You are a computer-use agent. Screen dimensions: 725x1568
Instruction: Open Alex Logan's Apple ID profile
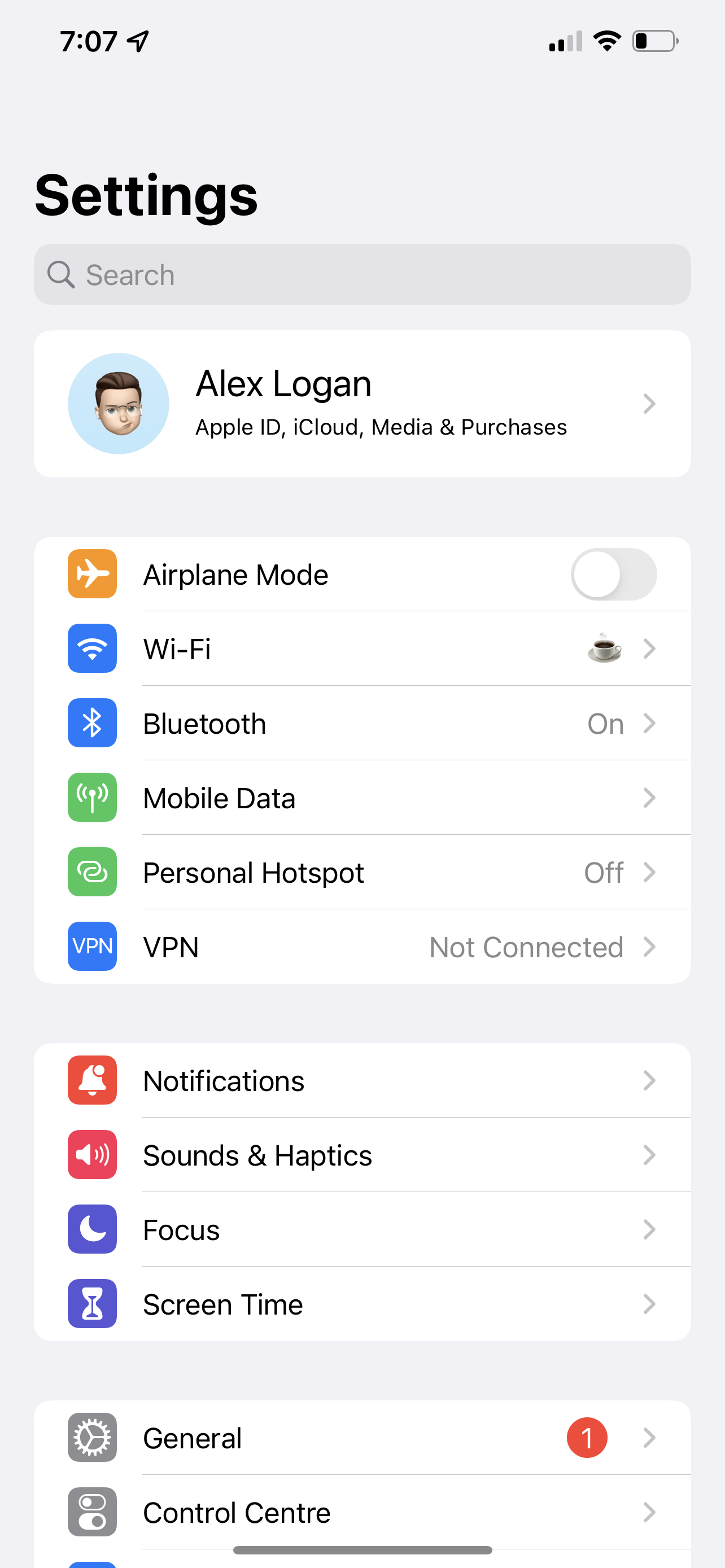click(362, 404)
